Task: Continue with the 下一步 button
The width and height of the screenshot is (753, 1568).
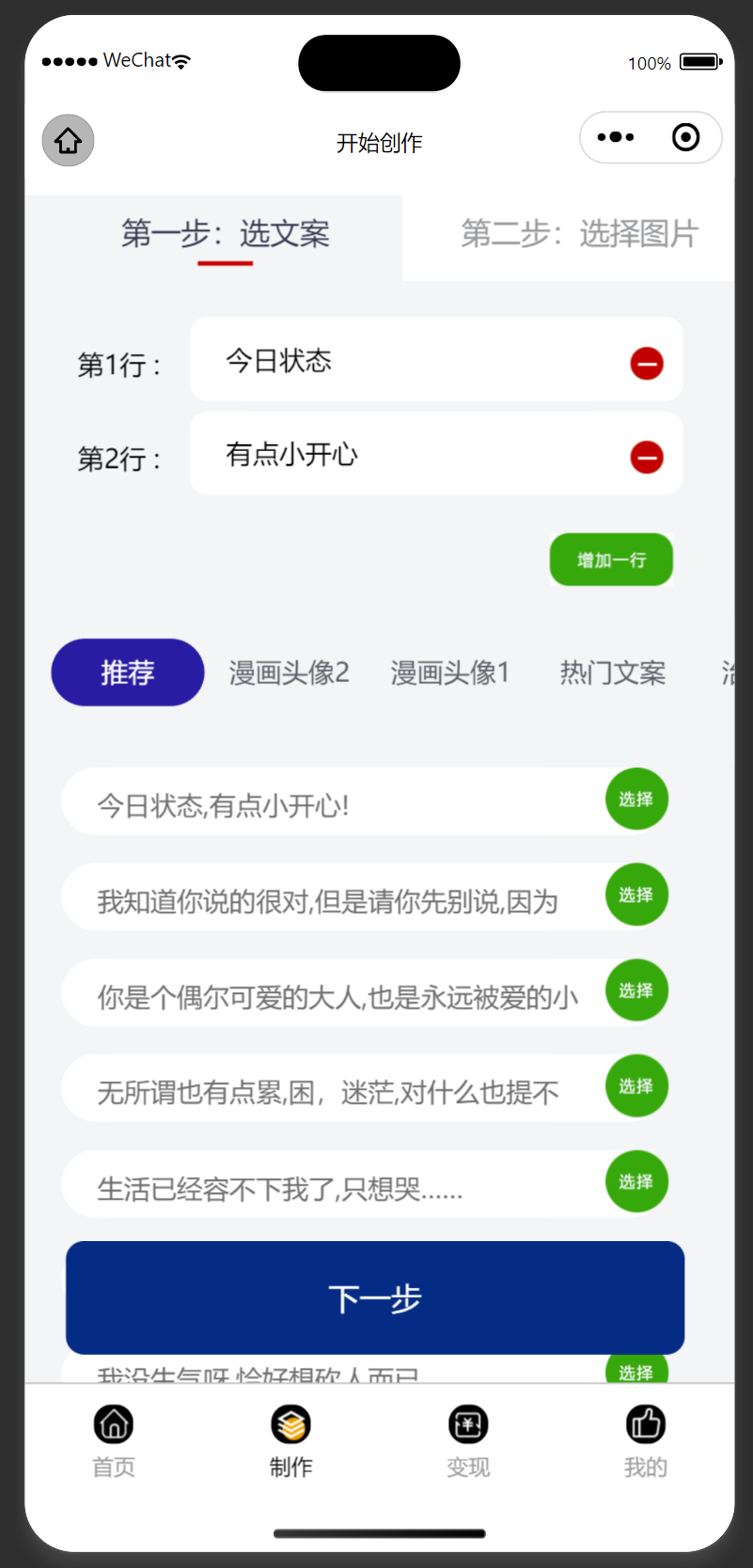Action: [375, 1297]
